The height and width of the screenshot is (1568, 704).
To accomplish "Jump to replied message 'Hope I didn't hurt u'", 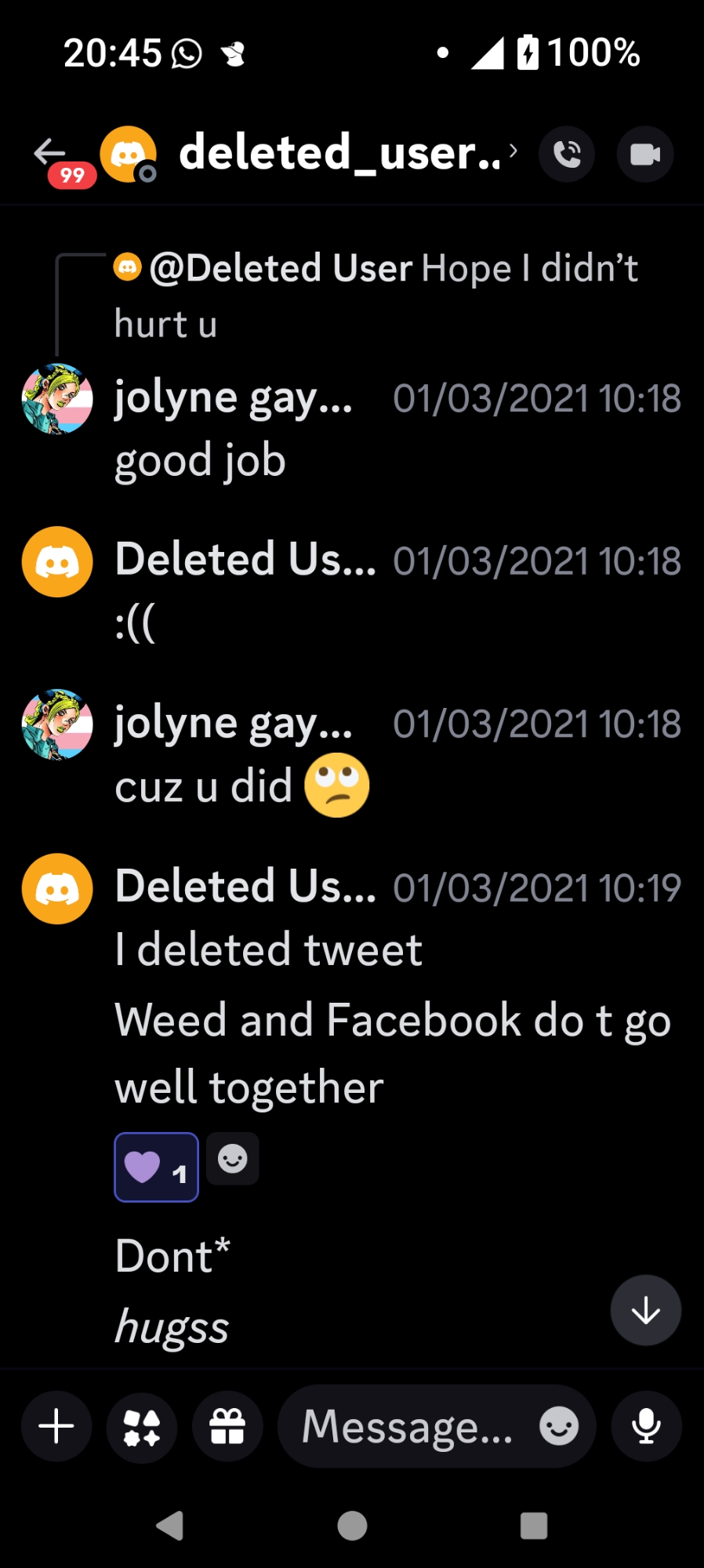I will pyautogui.click(x=376, y=295).
